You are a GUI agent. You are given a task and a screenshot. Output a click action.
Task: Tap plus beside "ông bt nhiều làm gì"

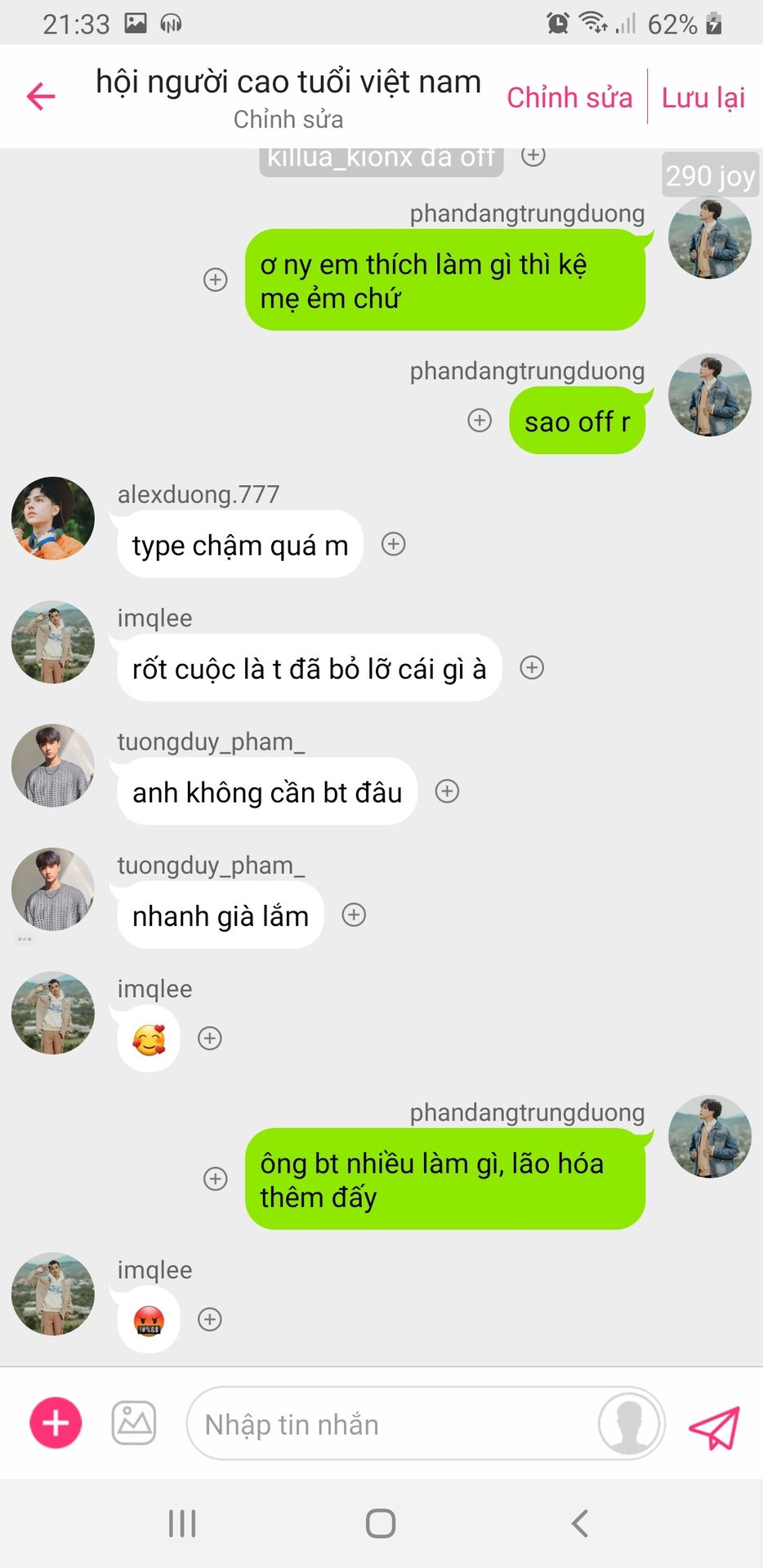216,1178
